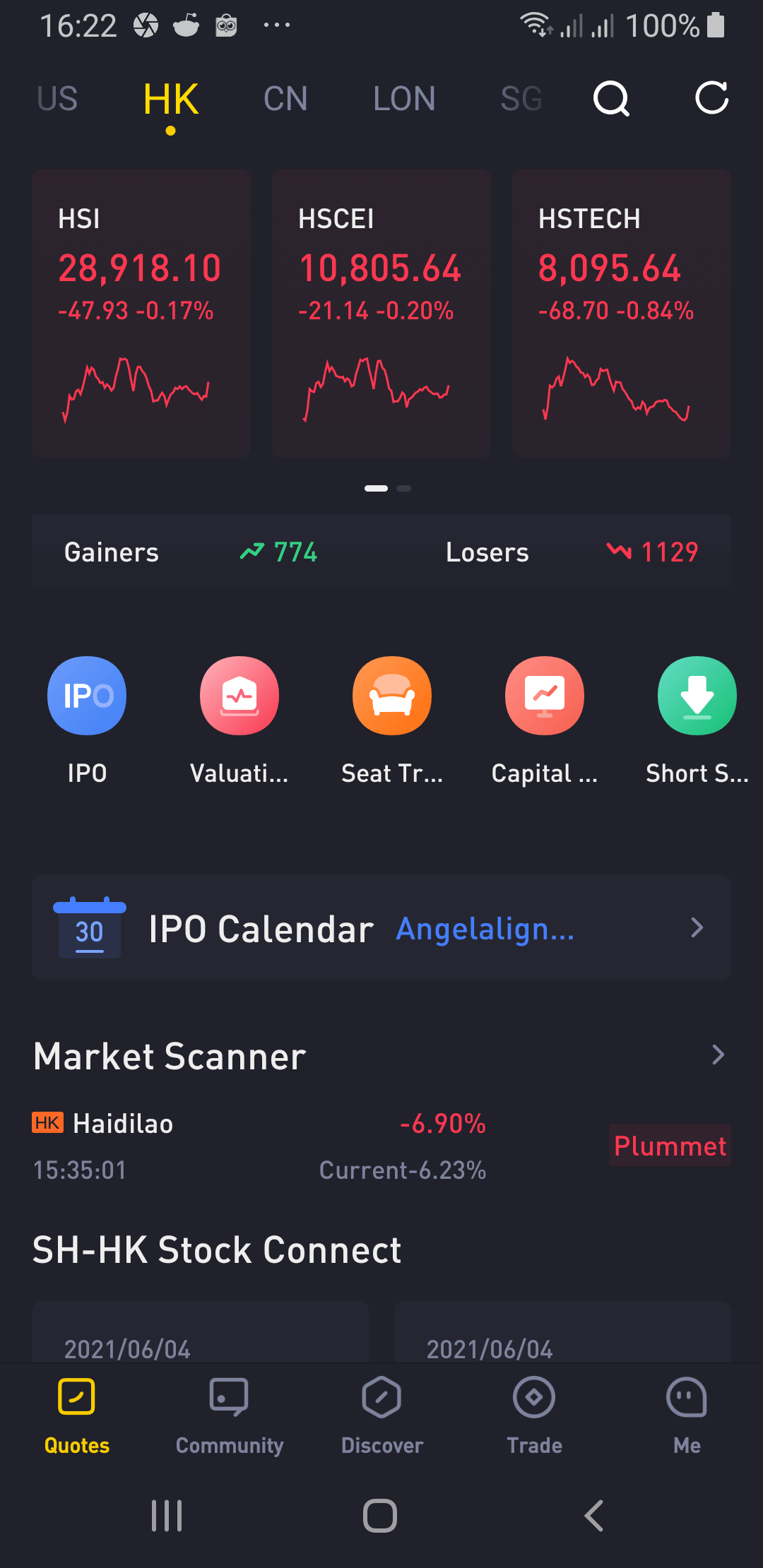Expand the Angelalign IPO entry
The height and width of the screenshot is (1568, 763).
485,928
